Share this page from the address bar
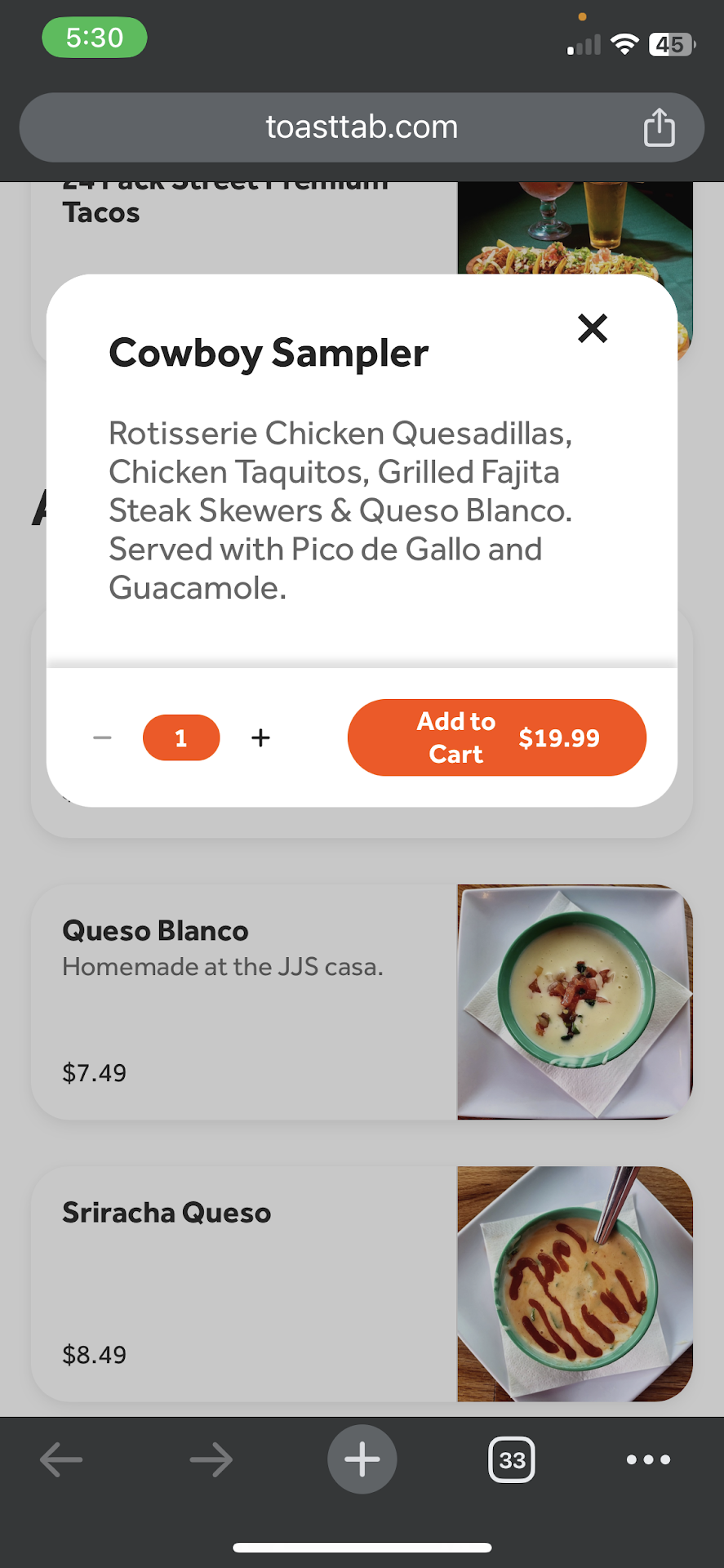Image resolution: width=724 pixels, height=1568 pixels. 659,127
